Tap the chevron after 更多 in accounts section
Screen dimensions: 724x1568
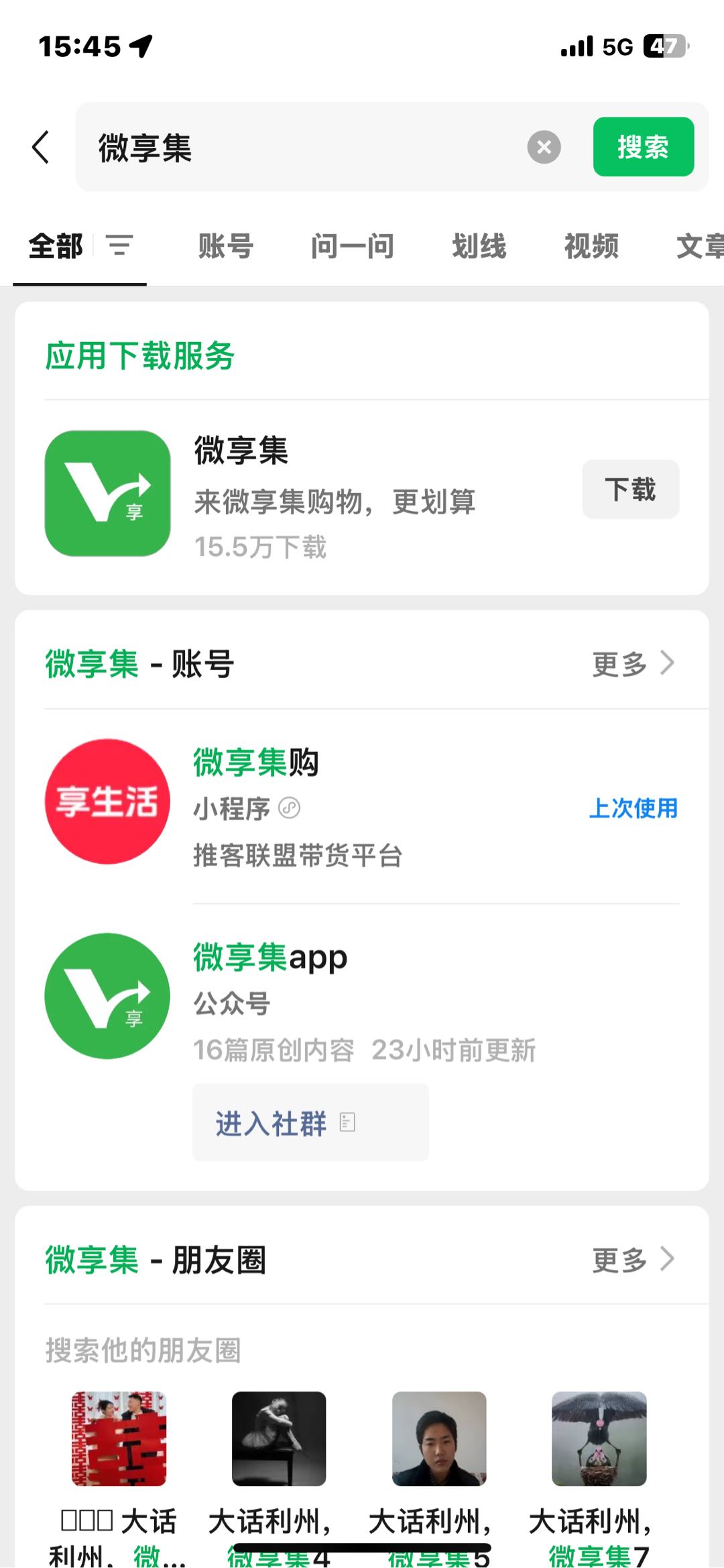click(668, 665)
